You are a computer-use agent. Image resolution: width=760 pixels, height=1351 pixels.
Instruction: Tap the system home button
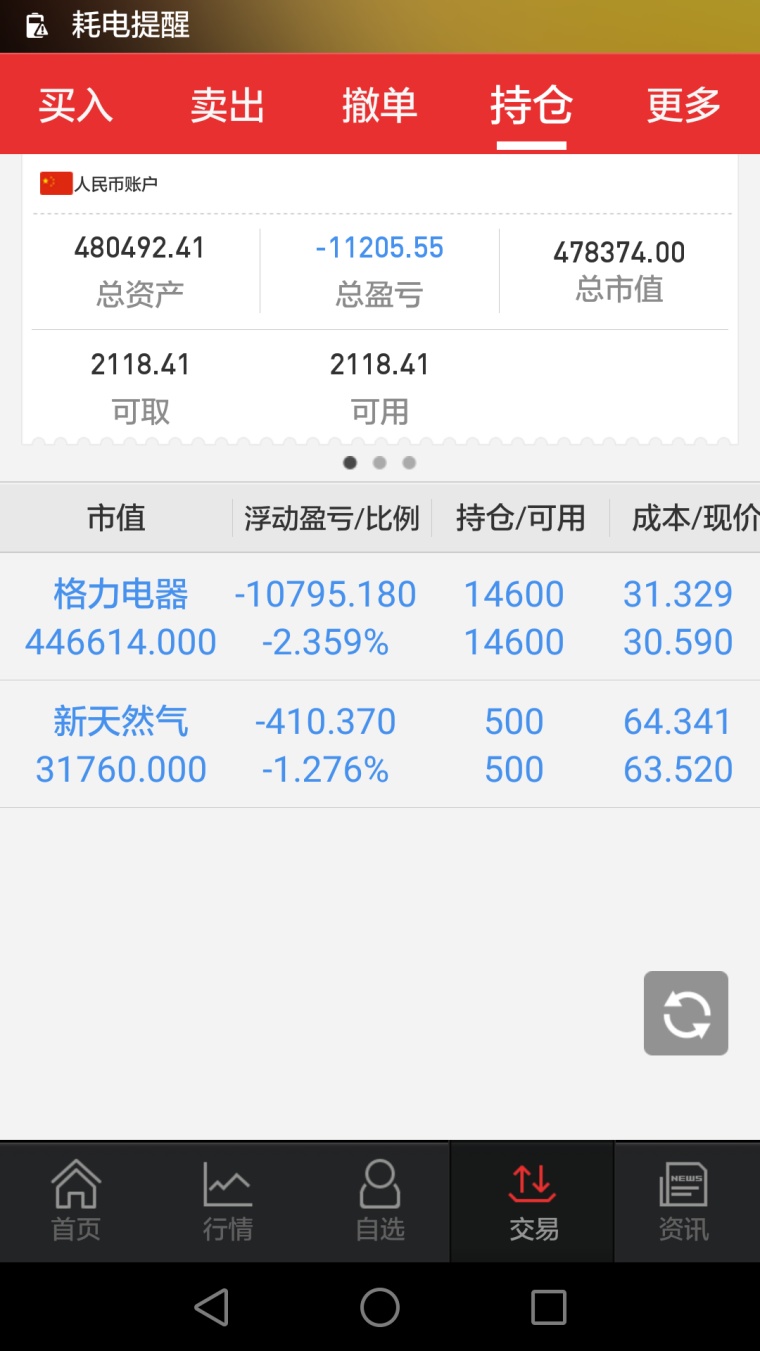(380, 1307)
